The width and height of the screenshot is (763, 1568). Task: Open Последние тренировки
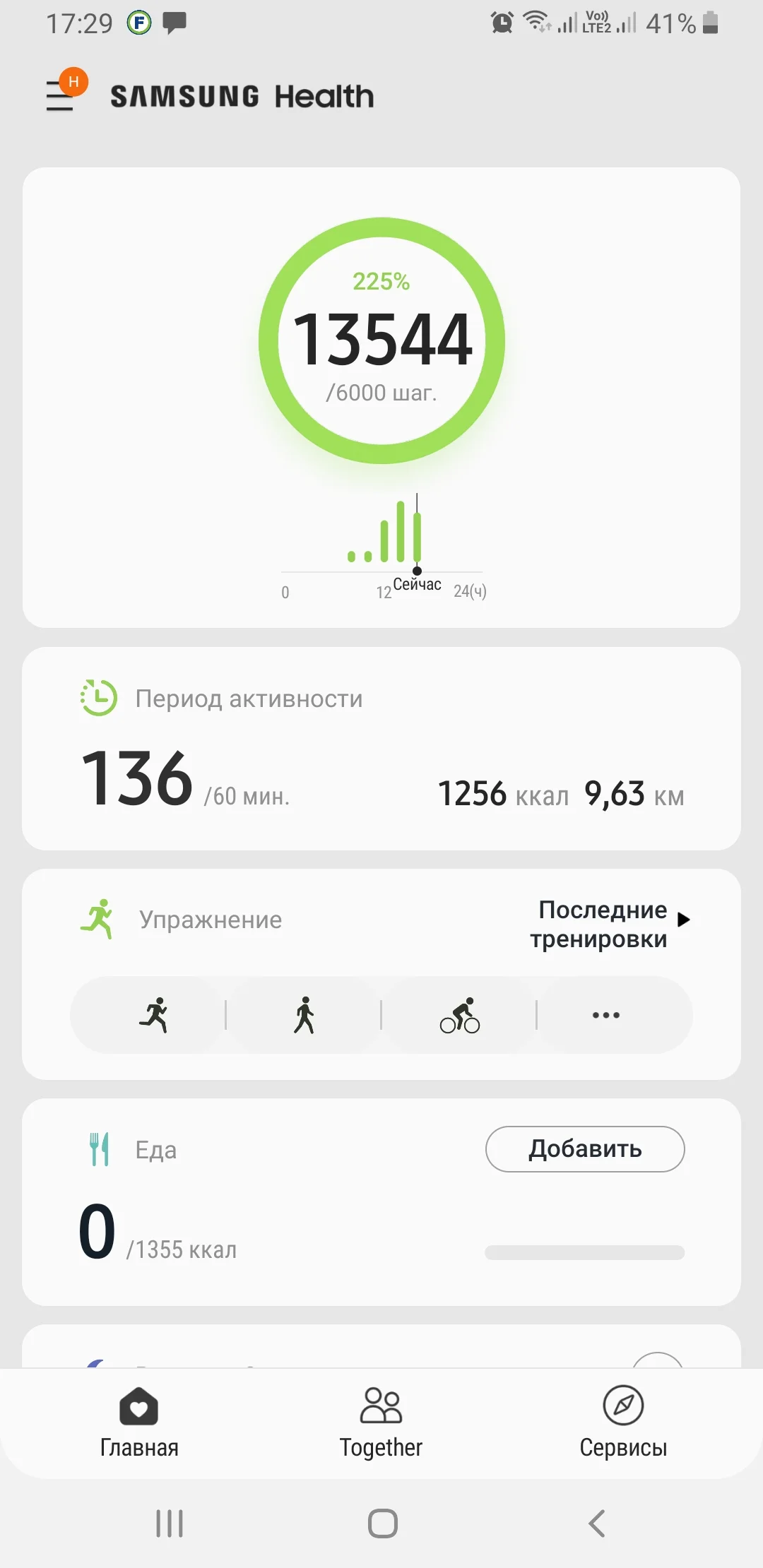coord(609,924)
